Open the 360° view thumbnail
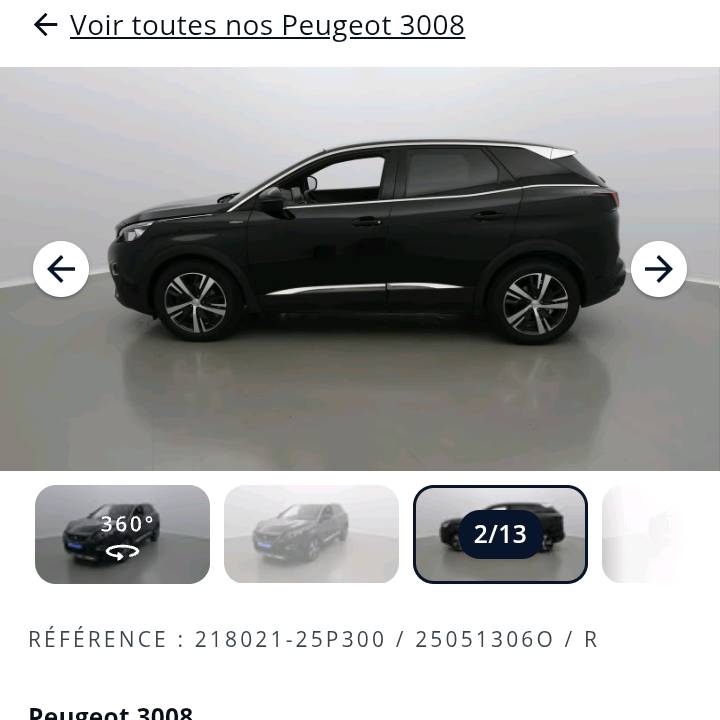The image size is (720, 720). [122, 534]
